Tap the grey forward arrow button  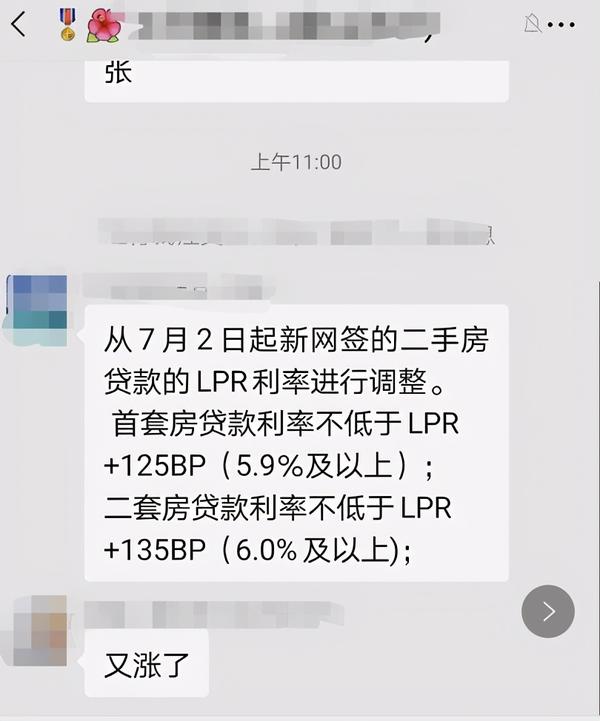(548, 611)
